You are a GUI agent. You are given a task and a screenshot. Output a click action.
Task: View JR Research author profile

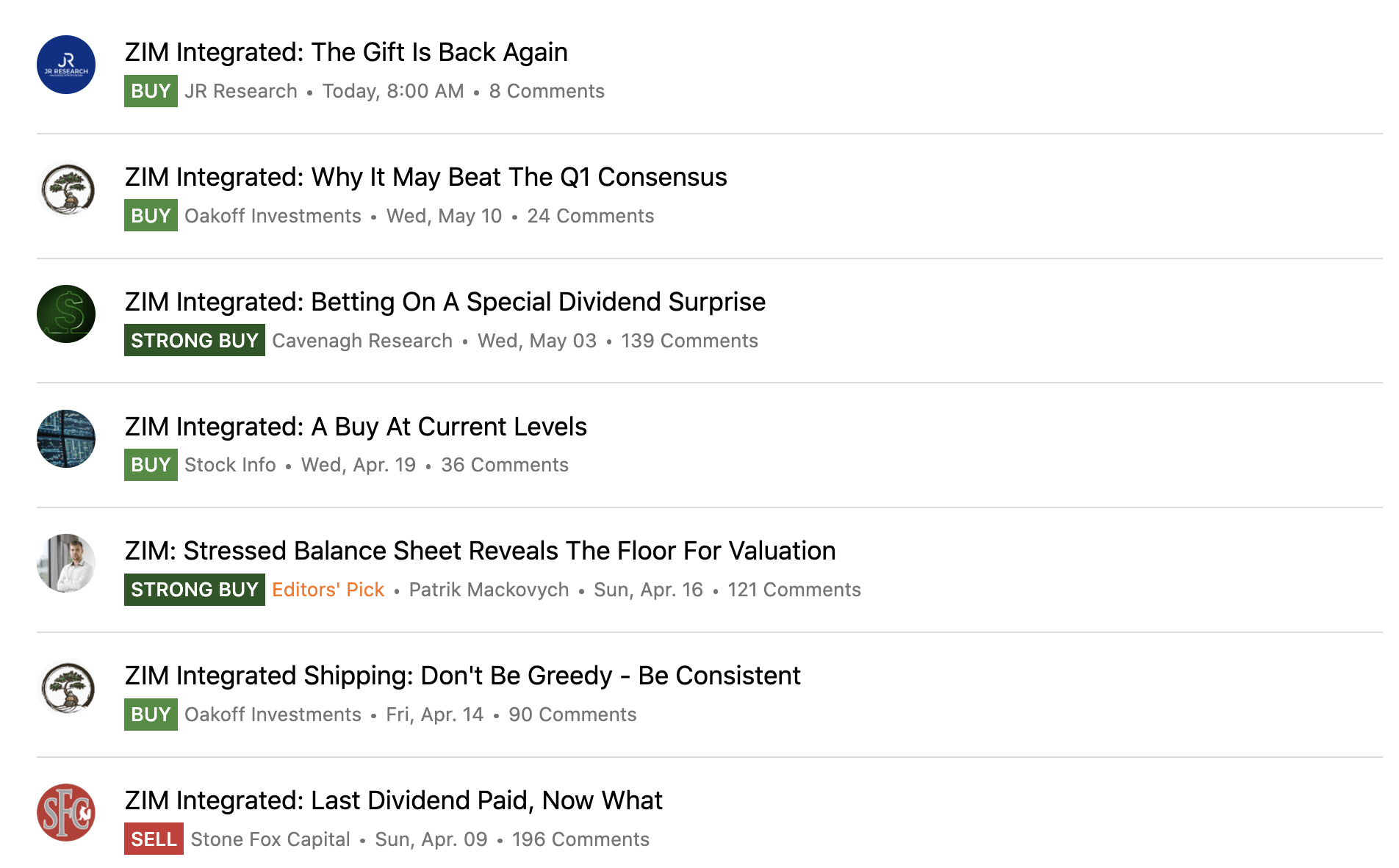[x=240, y=92]
